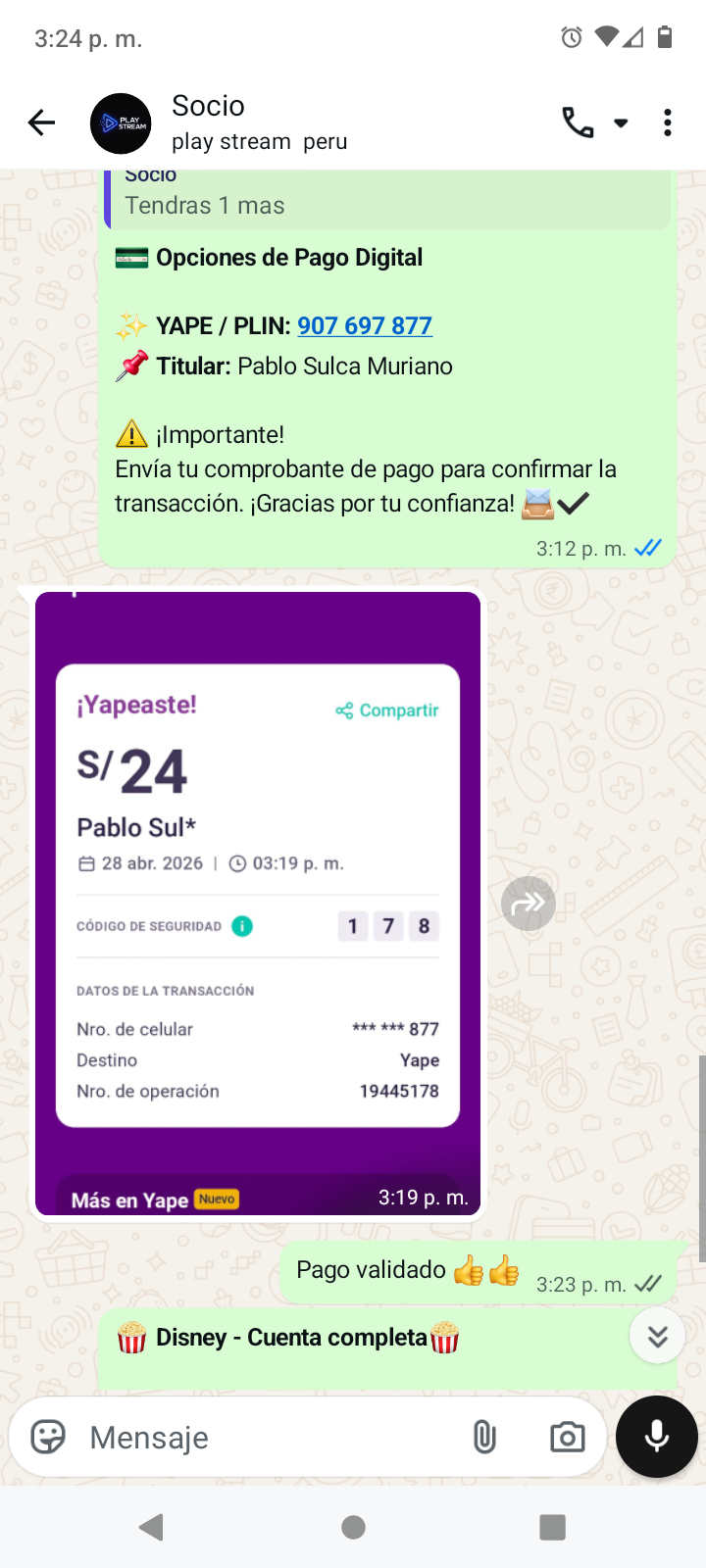Record a voice message with the microphone

pyautogui.click(x=657, y=1437)
